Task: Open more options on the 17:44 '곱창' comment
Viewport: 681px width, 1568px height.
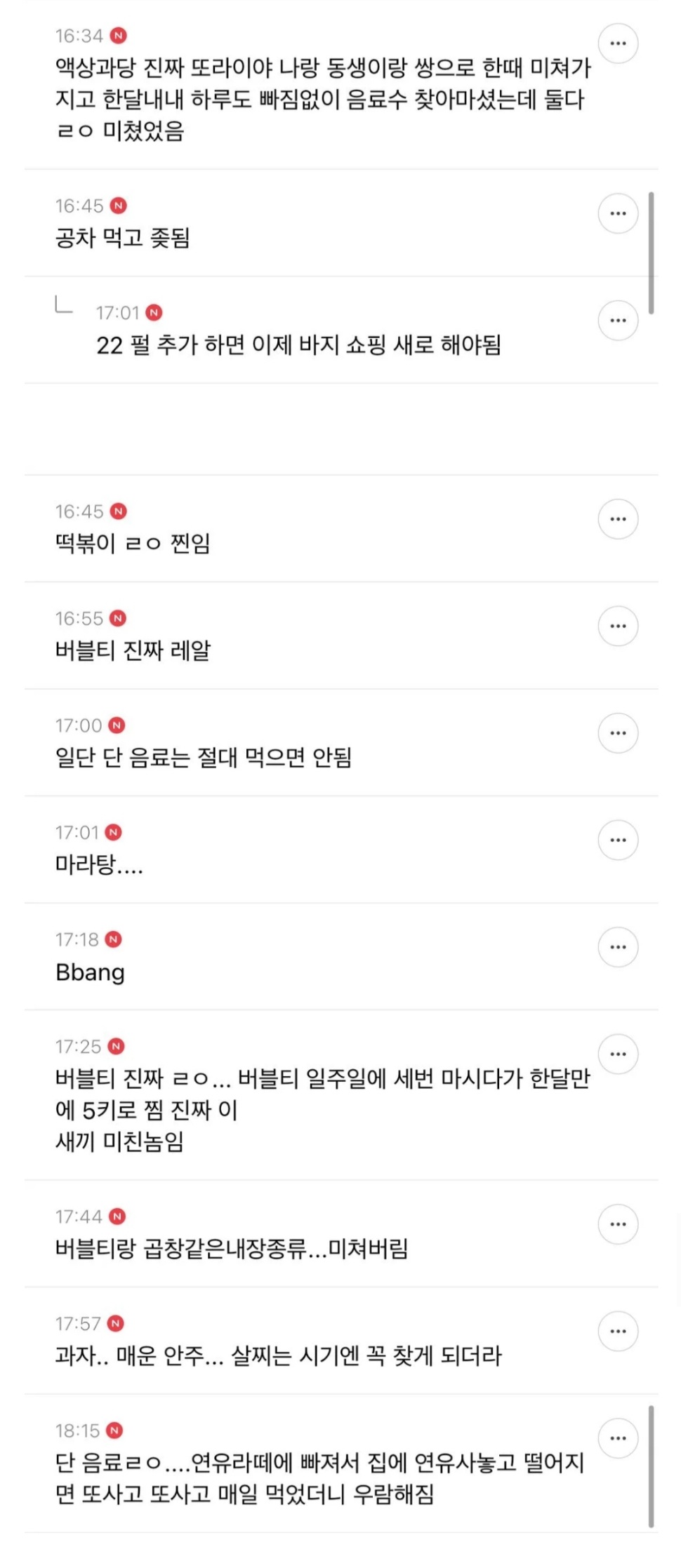Action: click(x=618, y=1224)
